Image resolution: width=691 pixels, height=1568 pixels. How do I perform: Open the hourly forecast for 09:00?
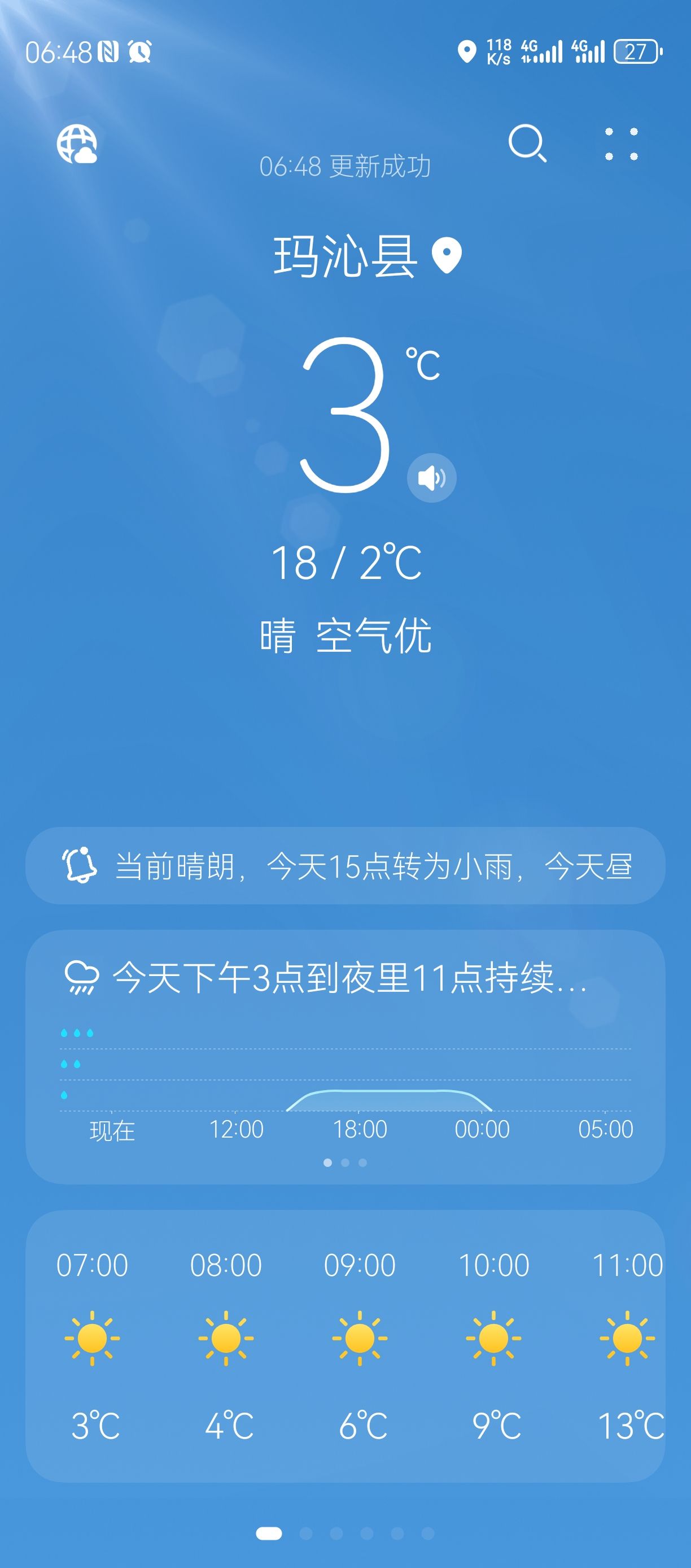point(360,1347)
